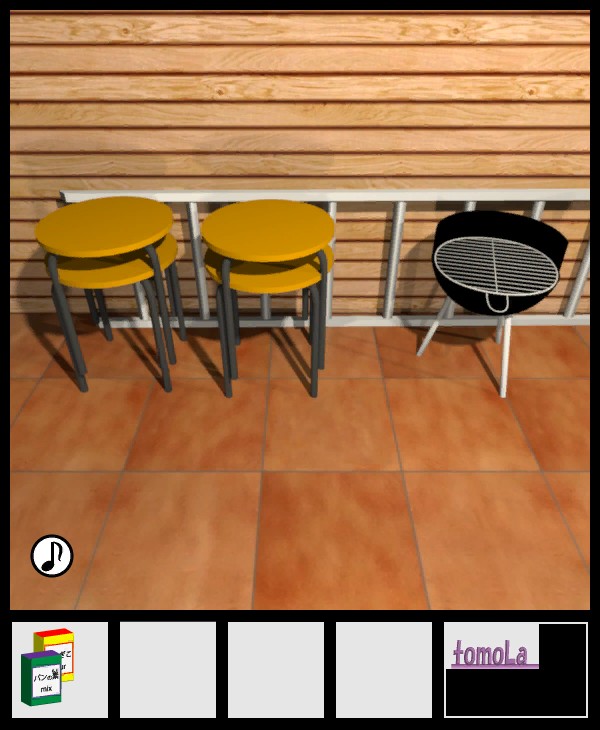
Task: Toggle the music note sound button
Action: 52,556
